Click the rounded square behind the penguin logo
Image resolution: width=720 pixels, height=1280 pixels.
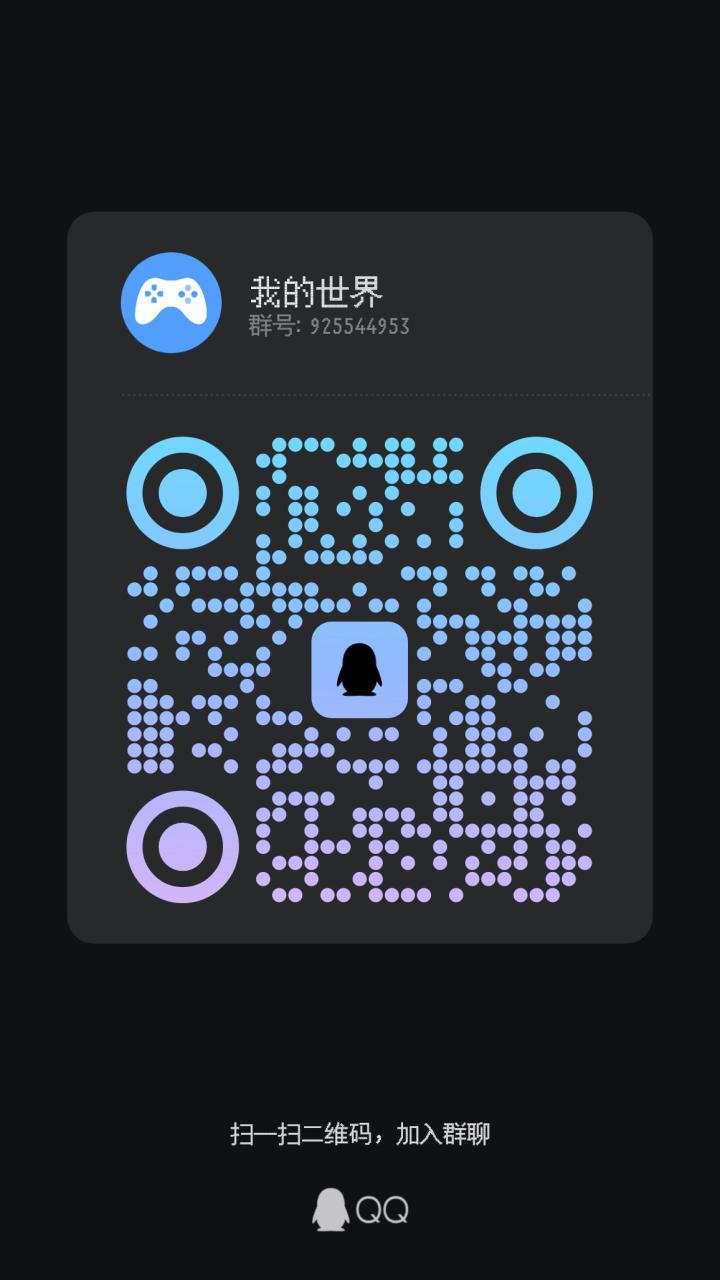[x=360, y=670]
